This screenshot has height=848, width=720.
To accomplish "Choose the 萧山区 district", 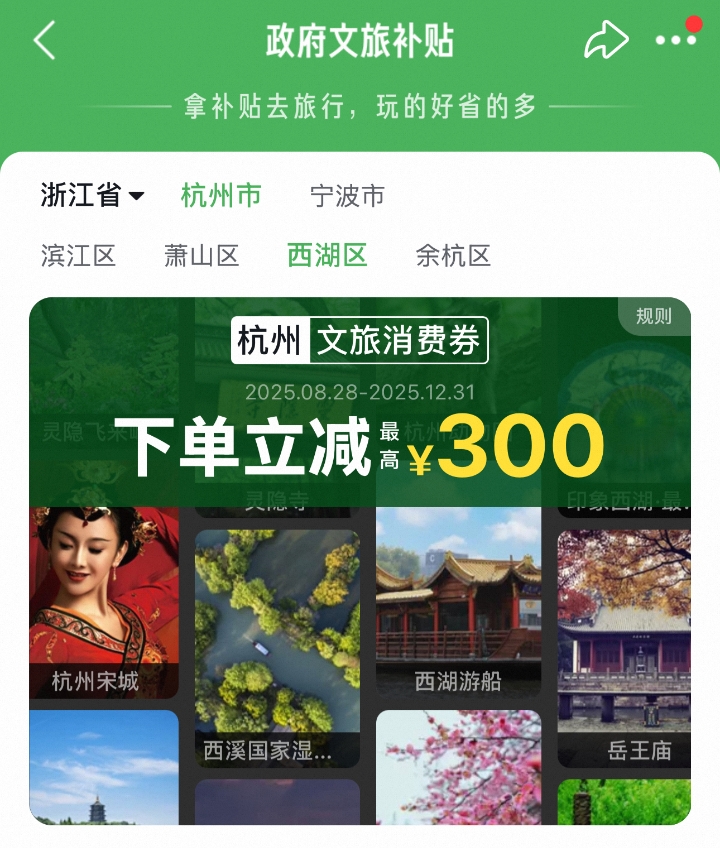I will (x=202, y=256).
